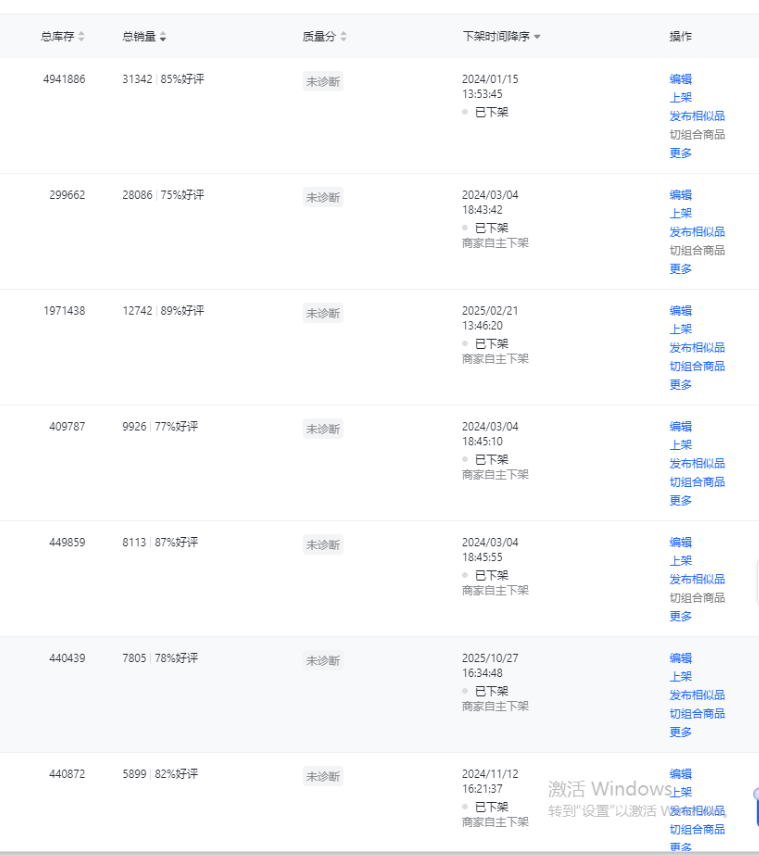Tap 上架 for the item with 7805 sales
Screen dimensions: 759x856
click(680, 676)
